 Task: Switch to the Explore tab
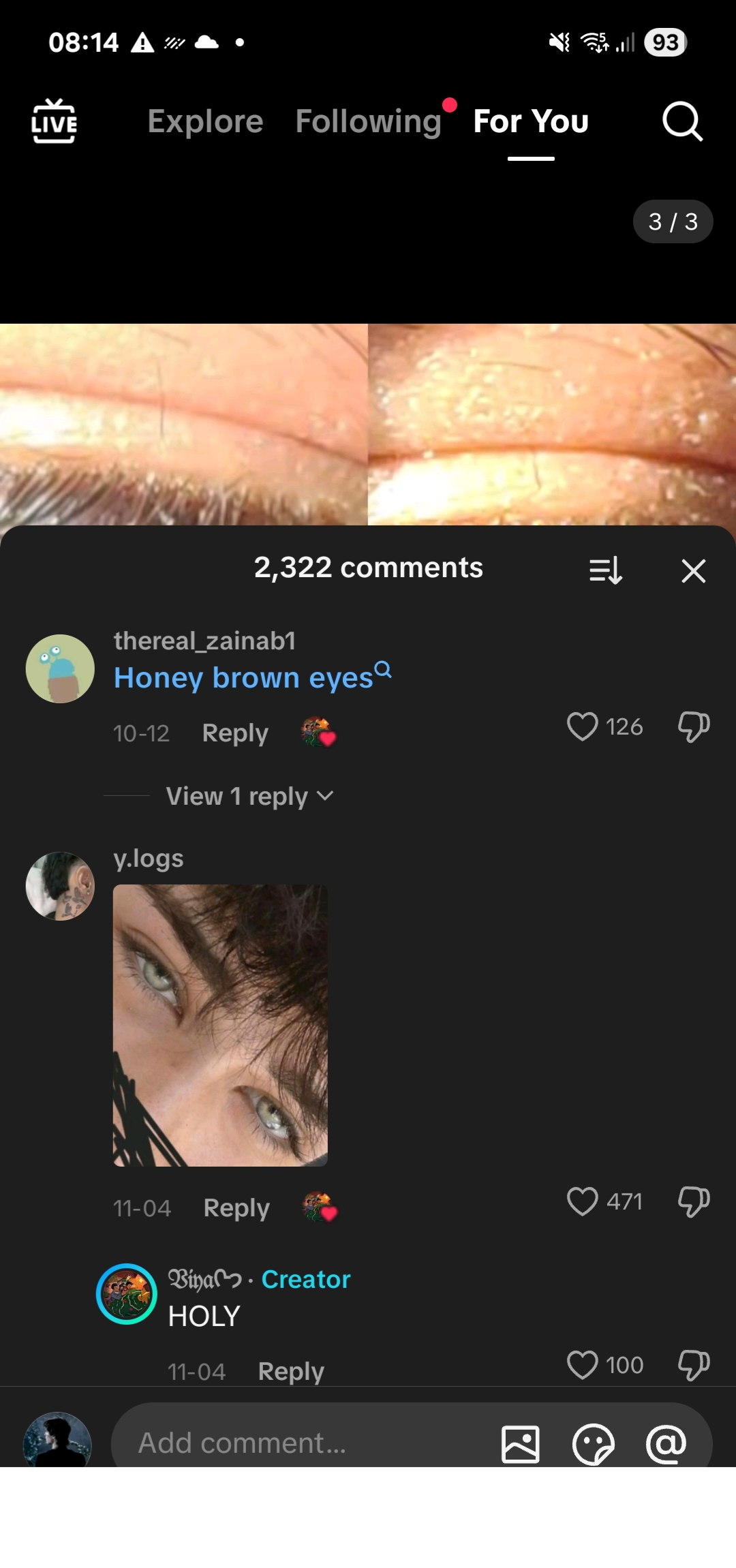205,121
